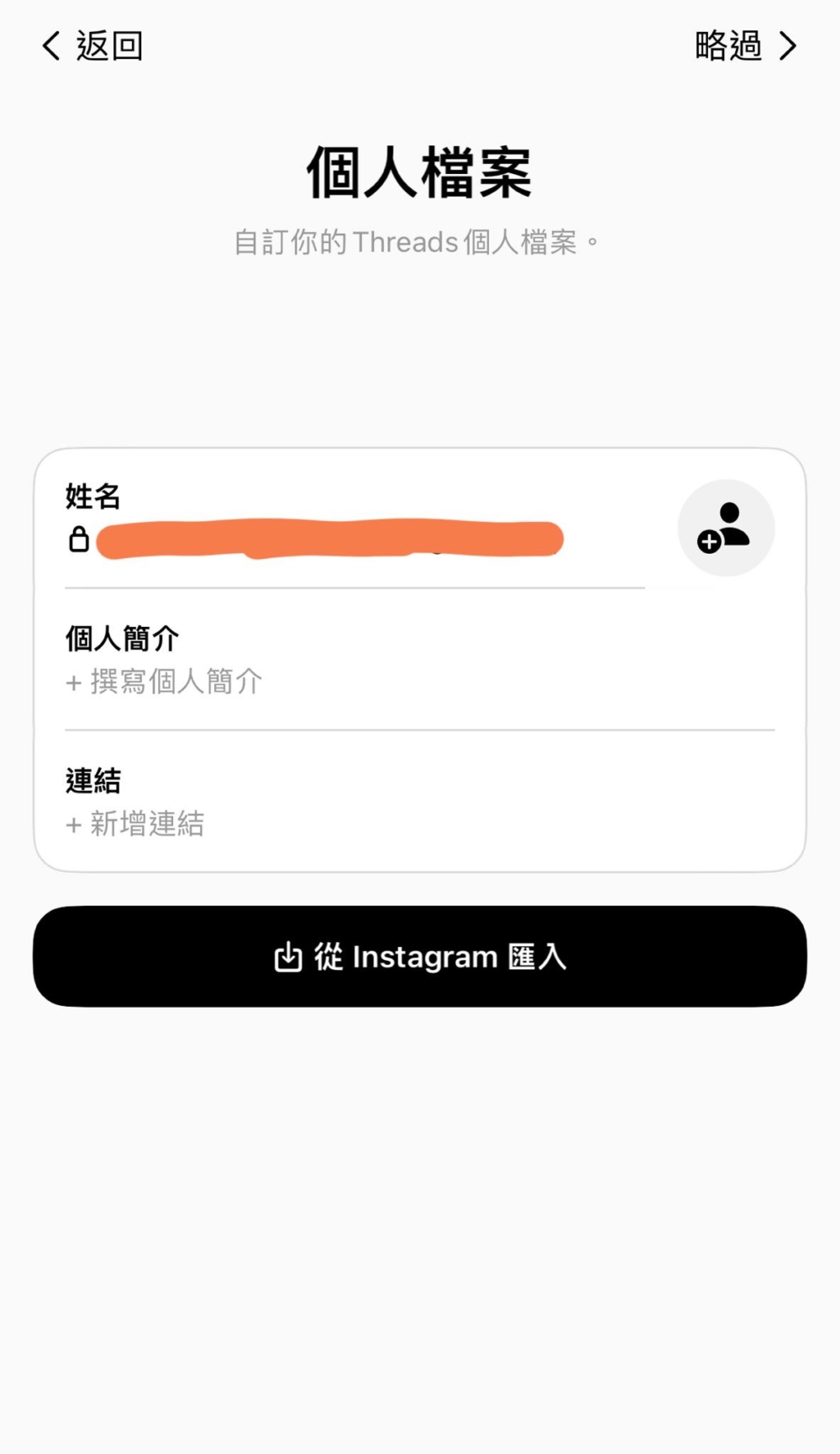Click the 姓名 field label
This screenshot has width=840, height=1454.
(x=91, y=497)
